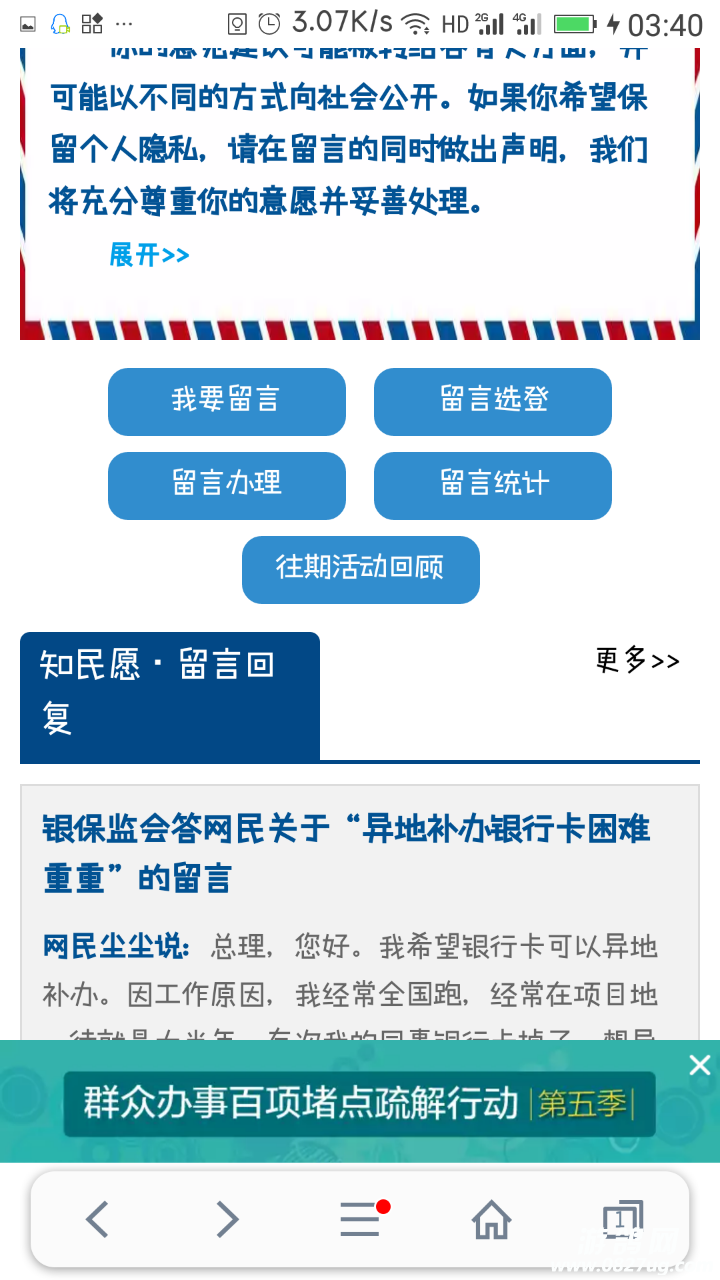
Task: Go back in browser toolbar
Action: click(97, 1220)
